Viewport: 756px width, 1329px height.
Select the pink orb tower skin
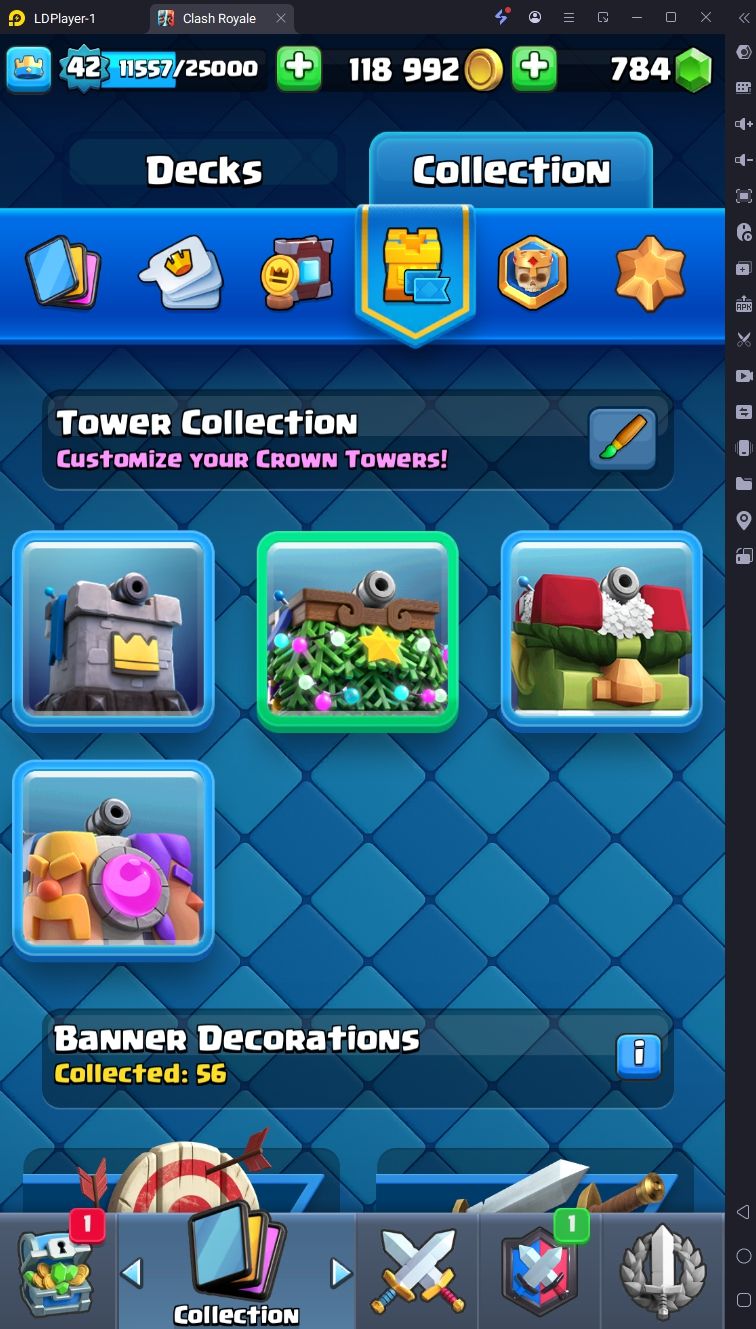[x=113, y=860]
